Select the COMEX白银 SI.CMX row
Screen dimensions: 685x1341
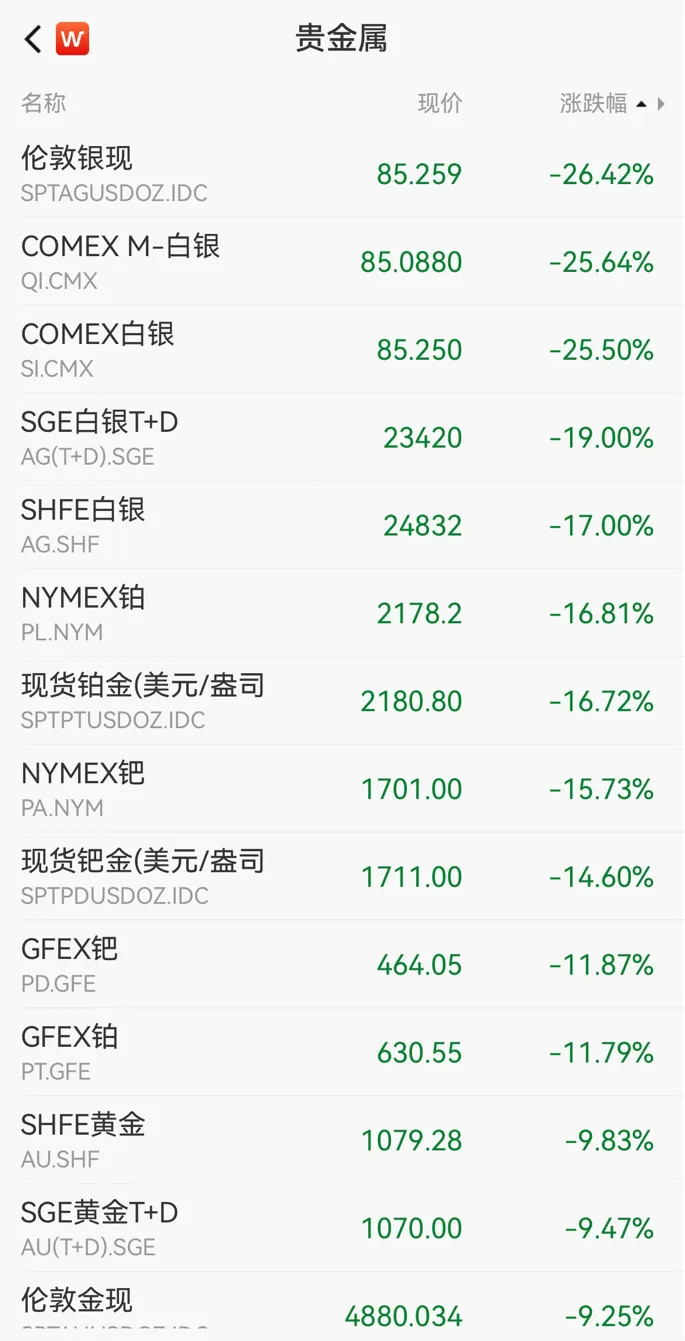[342, 350]
